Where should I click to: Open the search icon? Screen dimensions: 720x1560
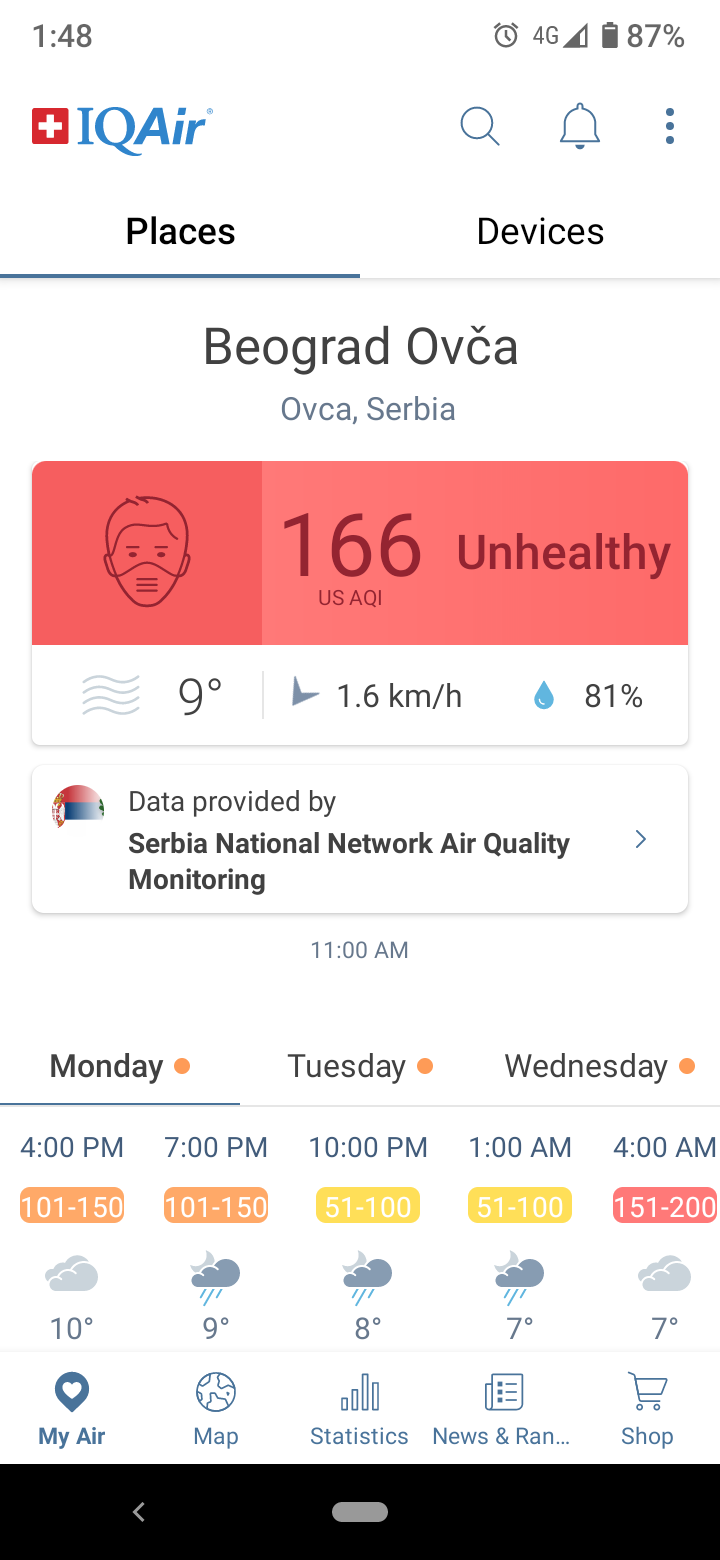point(479,127)
